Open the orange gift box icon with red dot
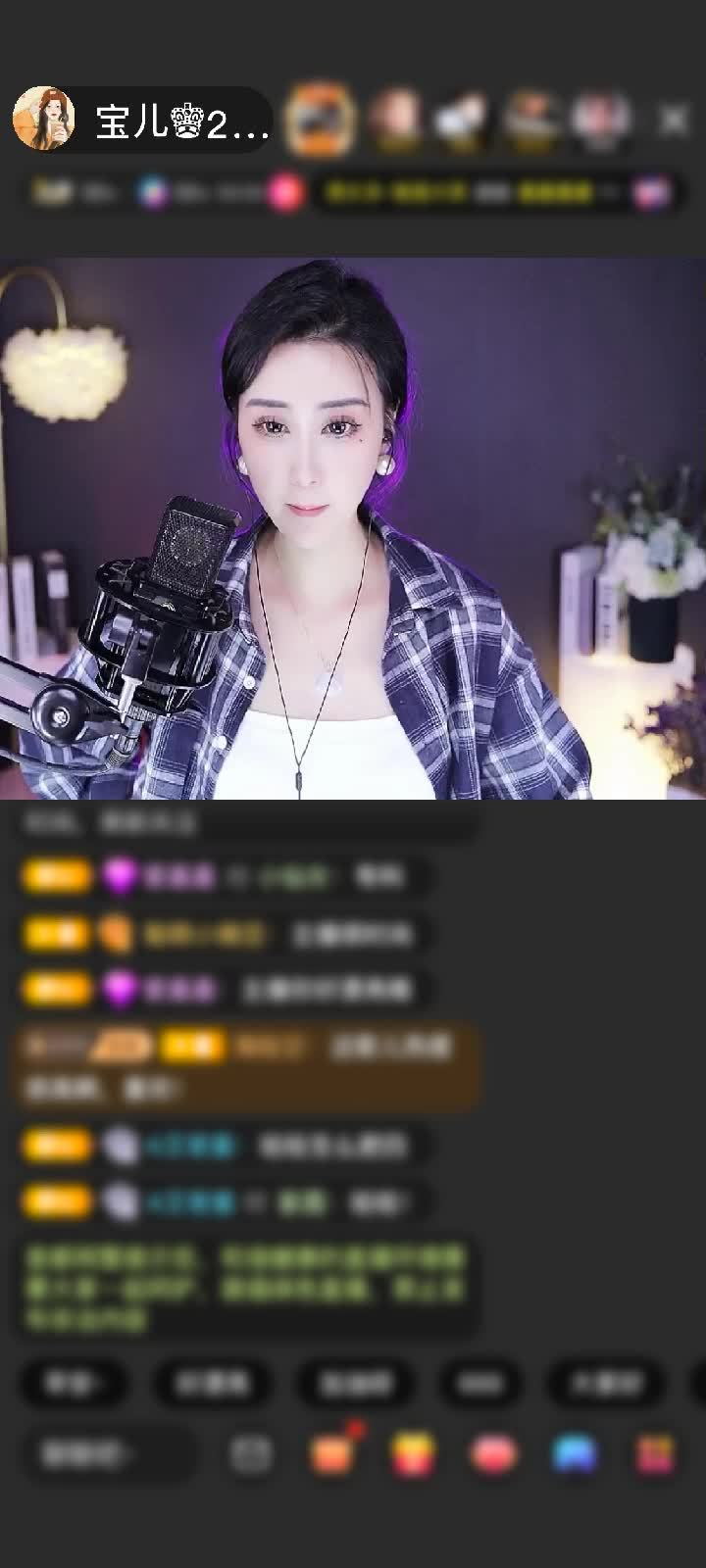 (333, 1453)
